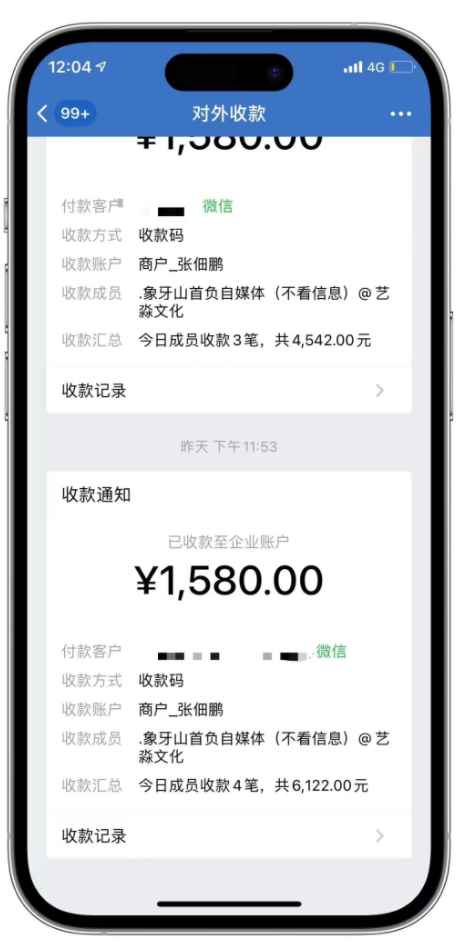Go back using the arrow beside 99+
Image resolution: width=459 pixels, height=946 pixels.
42,113
